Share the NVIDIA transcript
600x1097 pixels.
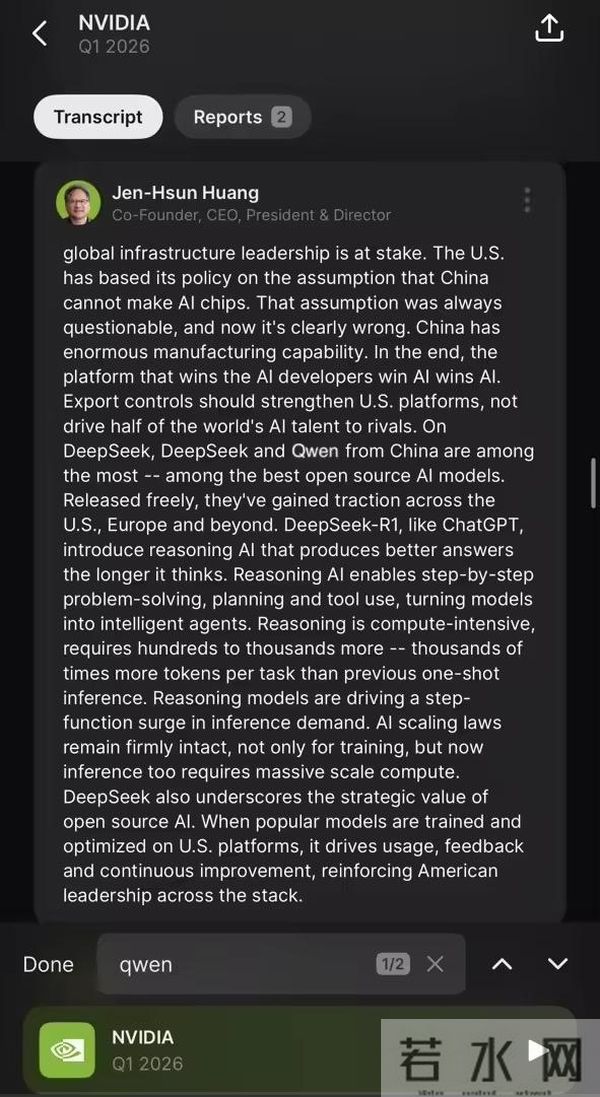click(x=549, y=29)
